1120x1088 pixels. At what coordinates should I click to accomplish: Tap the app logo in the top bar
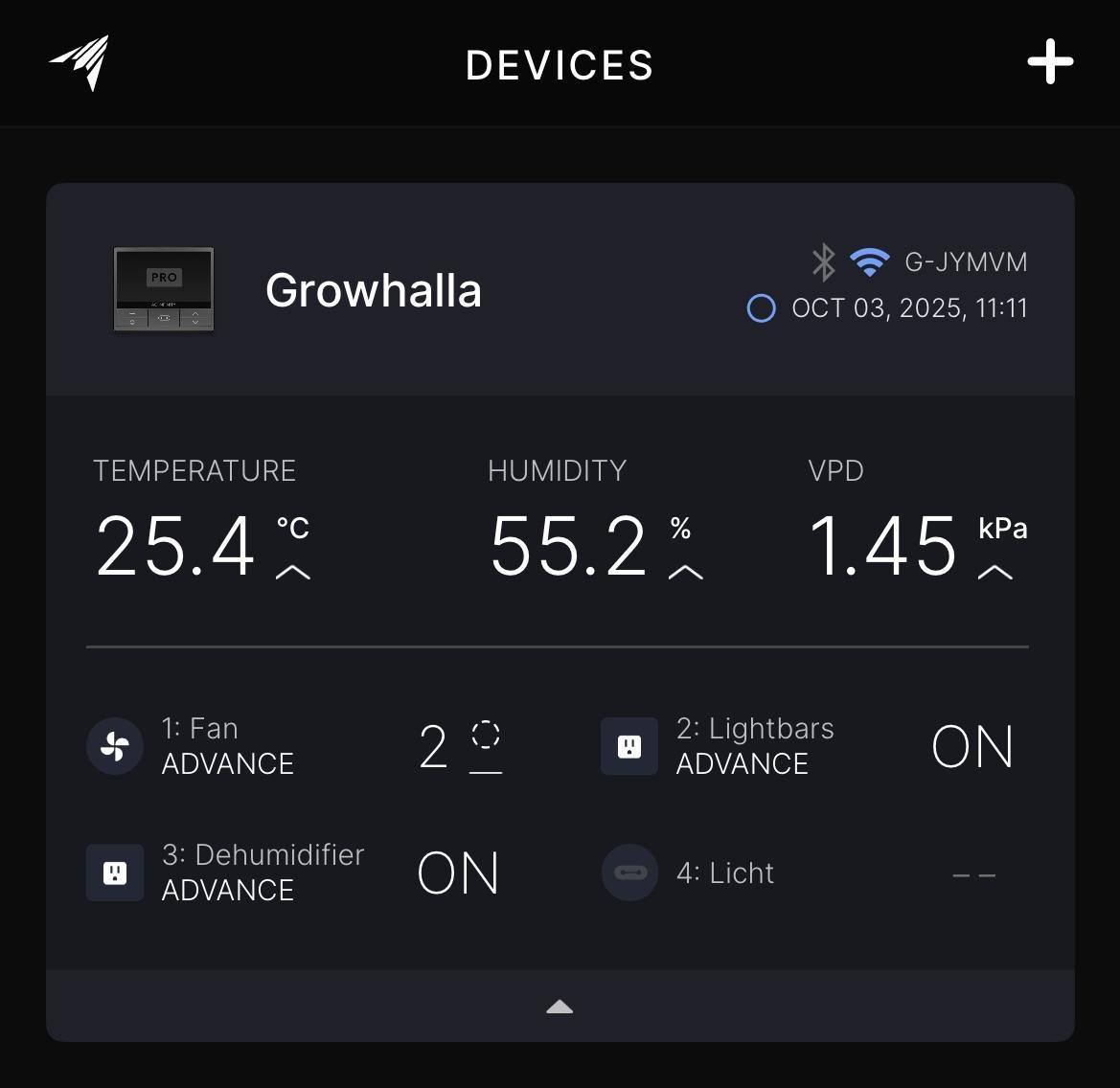pos(80,62)
